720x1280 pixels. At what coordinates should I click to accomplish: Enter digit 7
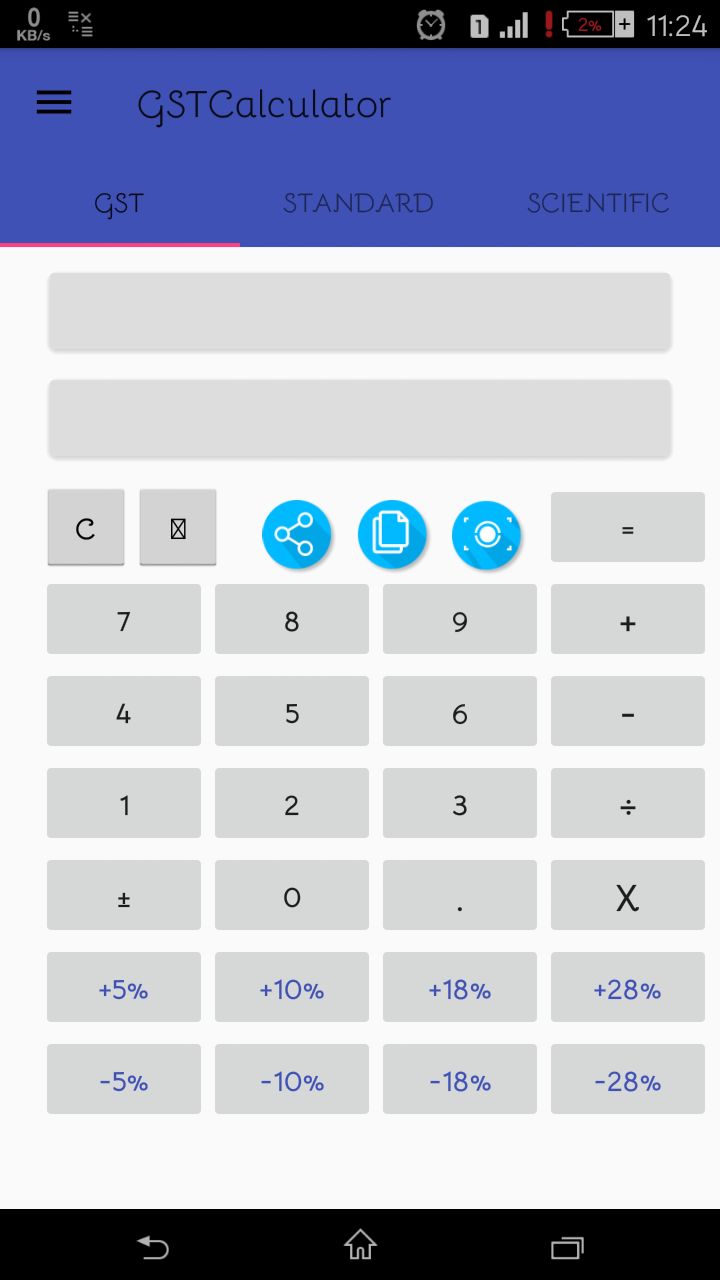point(124,619)
